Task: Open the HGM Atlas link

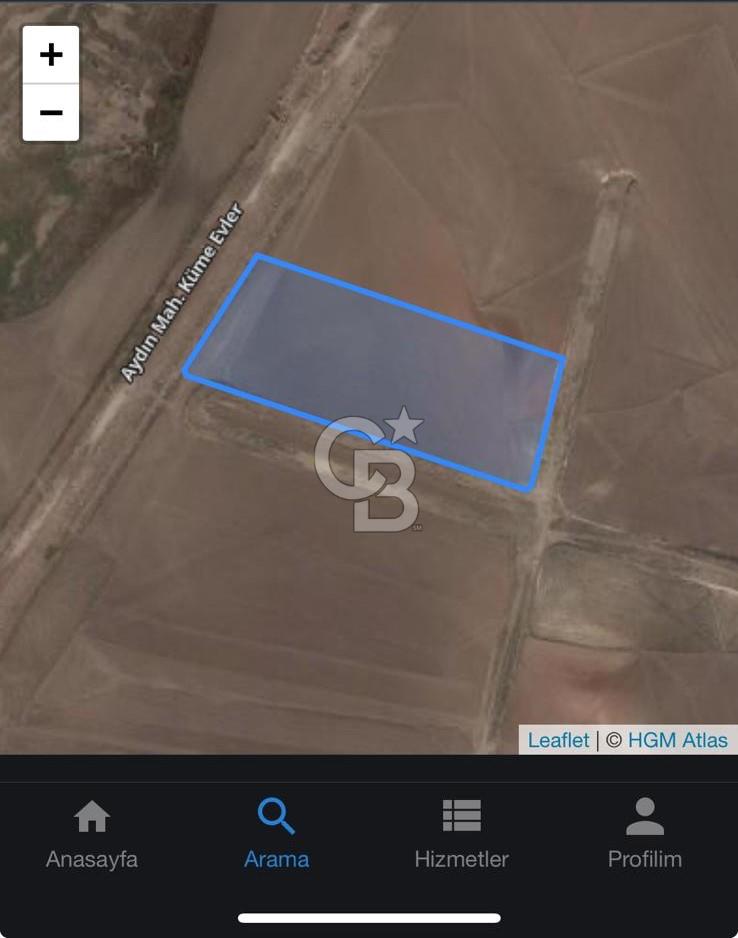Action: click(x=678, y=740)
